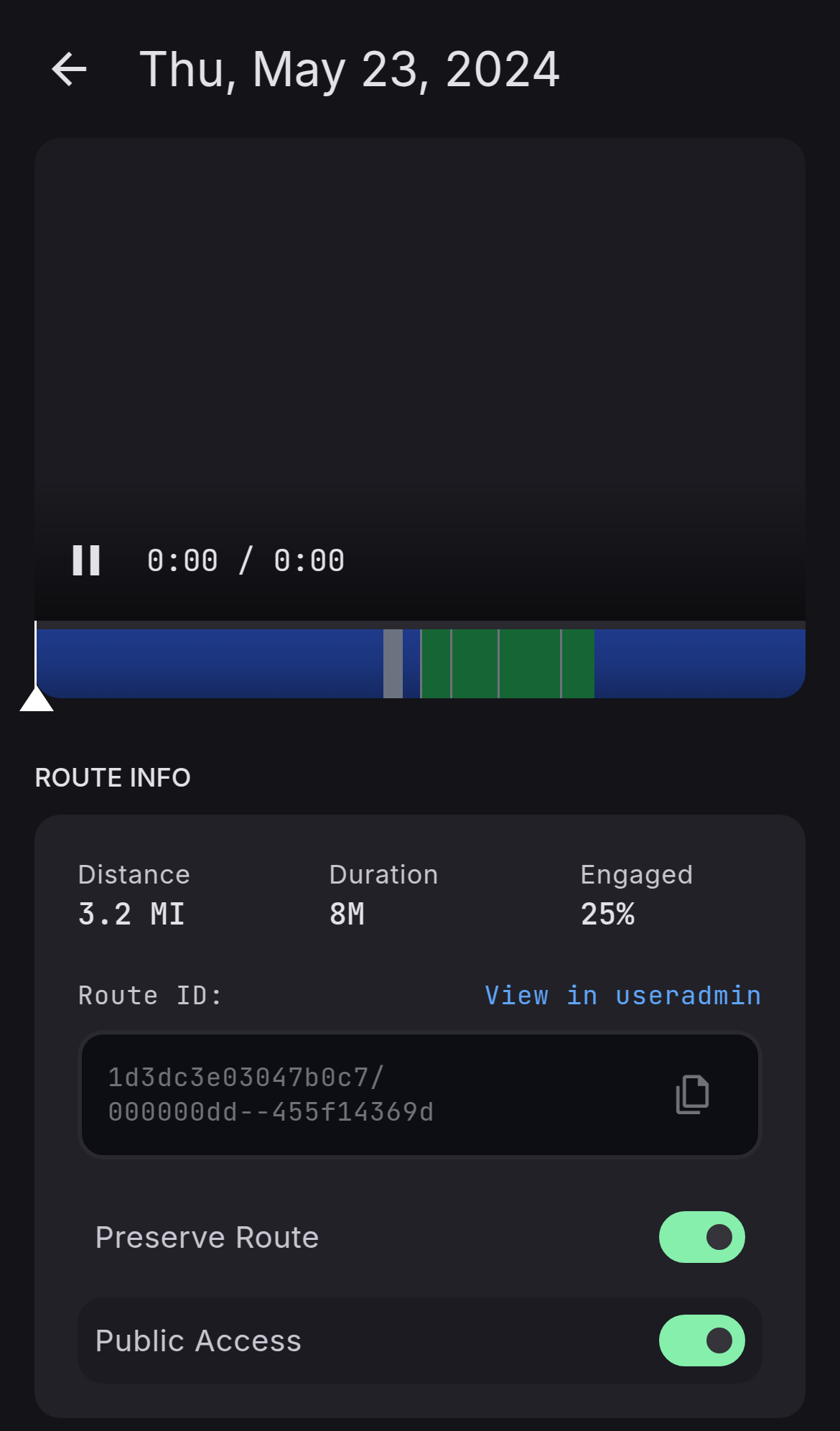This screenshot has width=840, height=1431.
Task: Turn off Public Access toggle
Action: (702, 1340)
